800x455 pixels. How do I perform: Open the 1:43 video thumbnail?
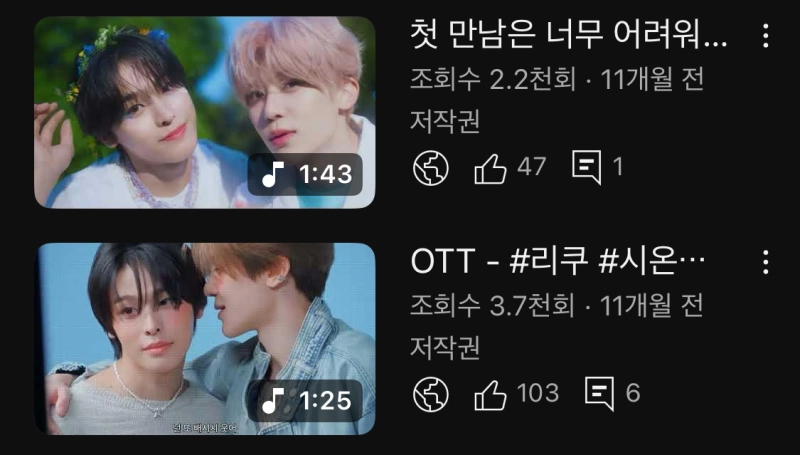[x=205, y=112]
